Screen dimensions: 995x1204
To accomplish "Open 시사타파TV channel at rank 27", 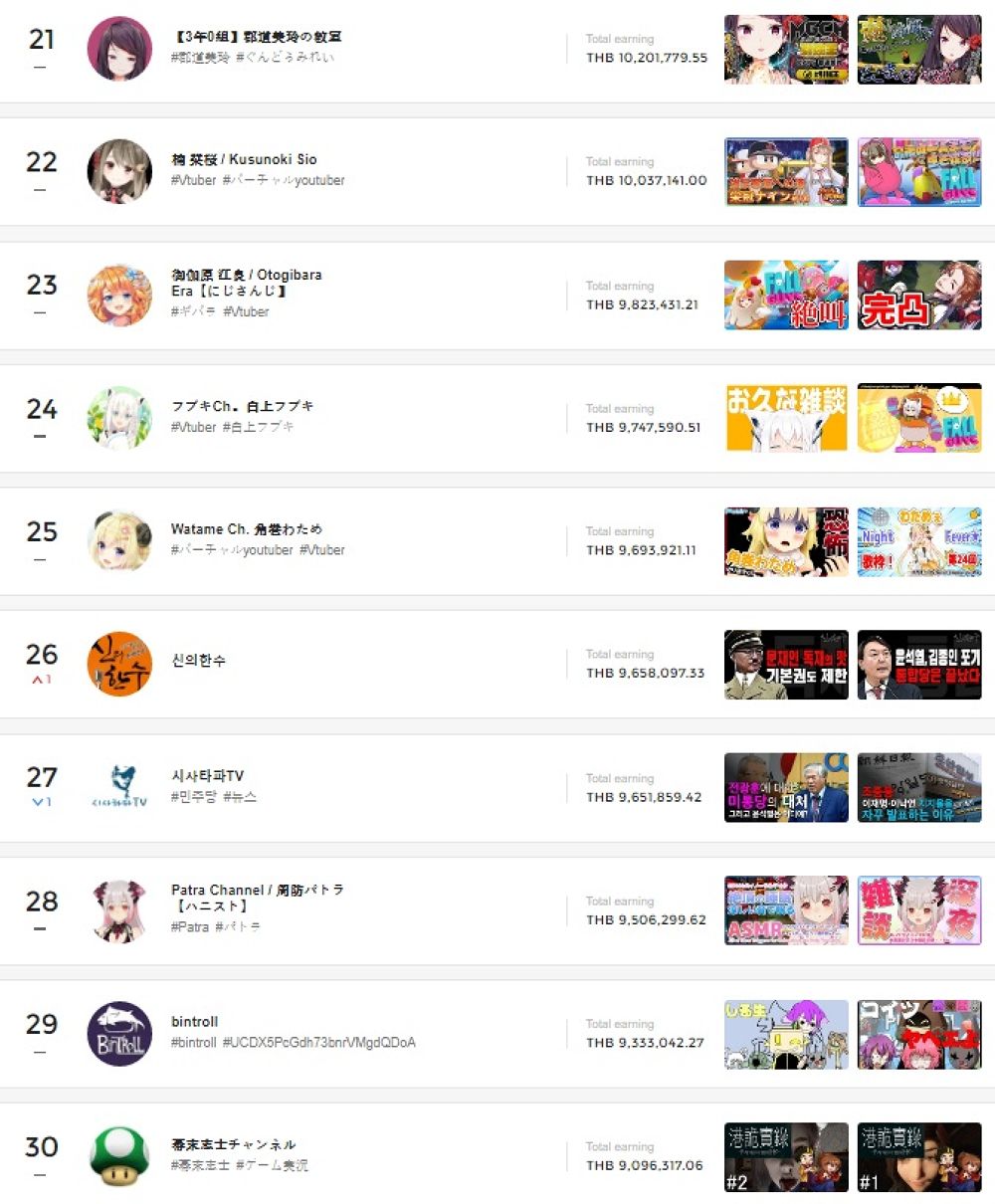I will 207,776.
